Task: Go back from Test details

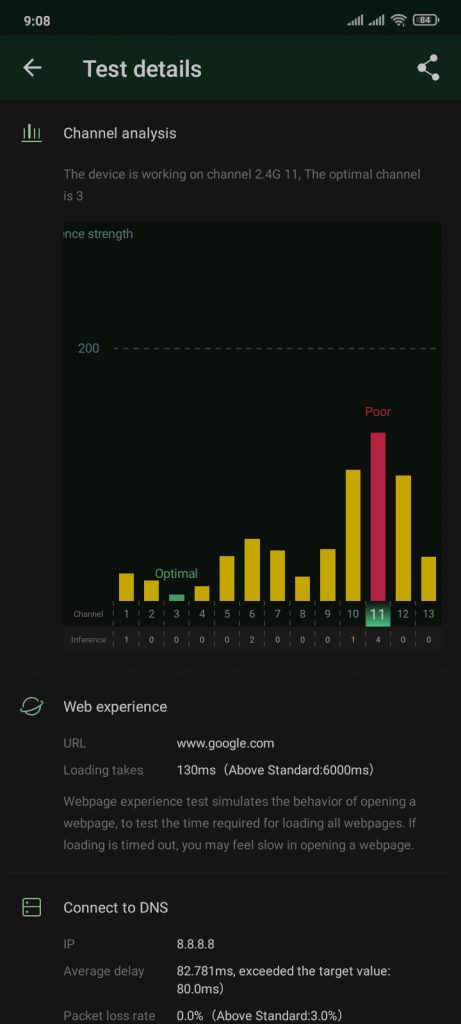Action: [x=32, y=68]
